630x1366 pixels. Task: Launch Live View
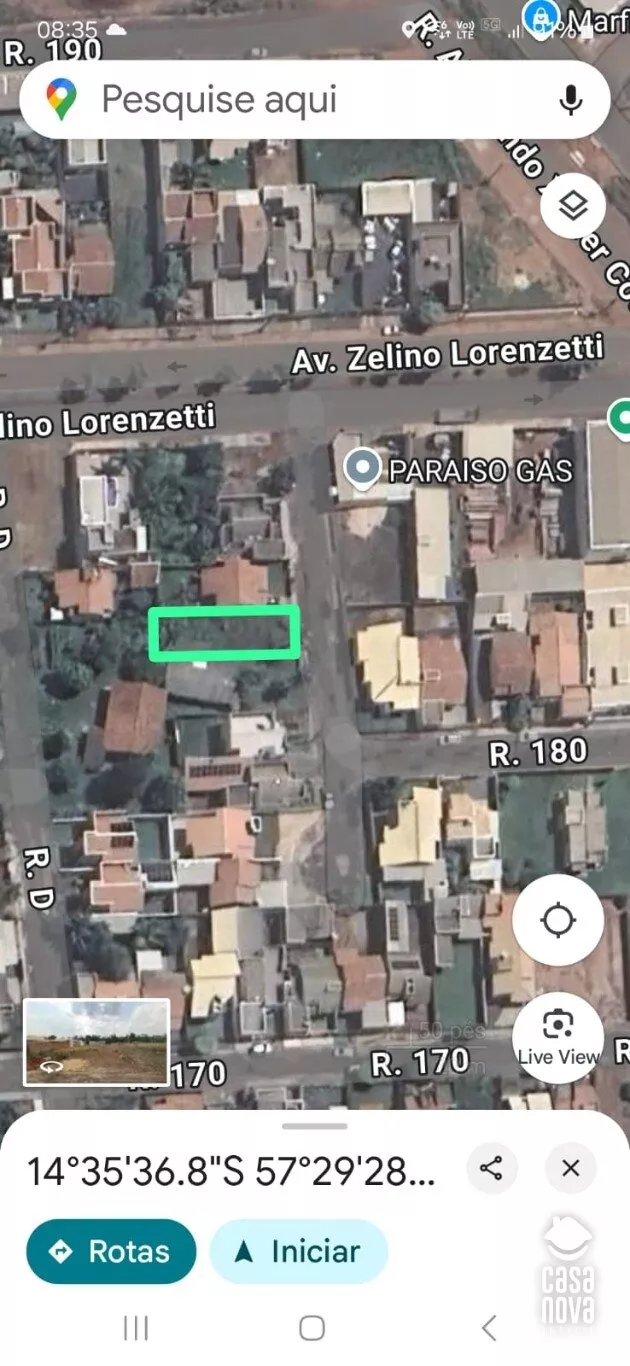point(558,1035)
